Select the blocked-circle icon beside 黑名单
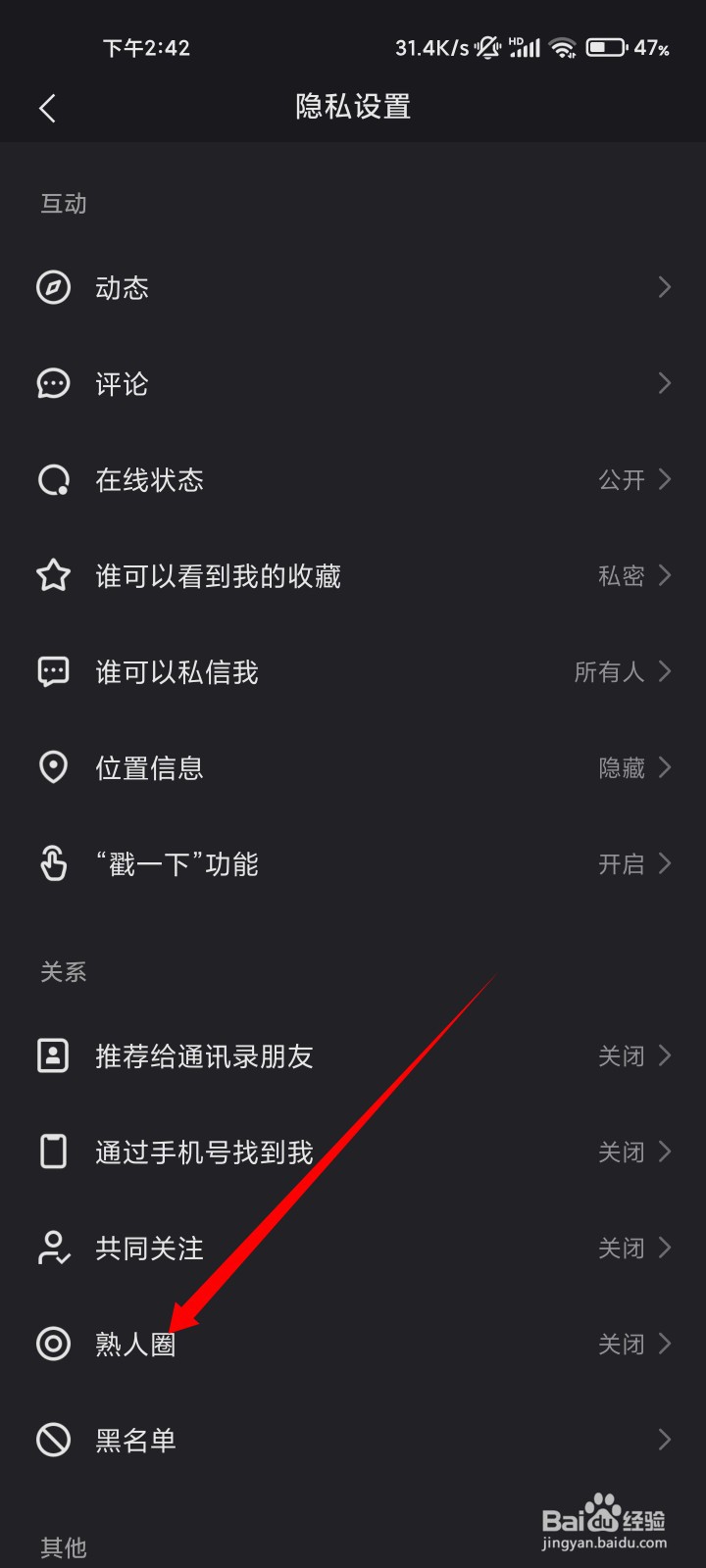Screen dimensions: 706x1568 [x=54, y=1440]
